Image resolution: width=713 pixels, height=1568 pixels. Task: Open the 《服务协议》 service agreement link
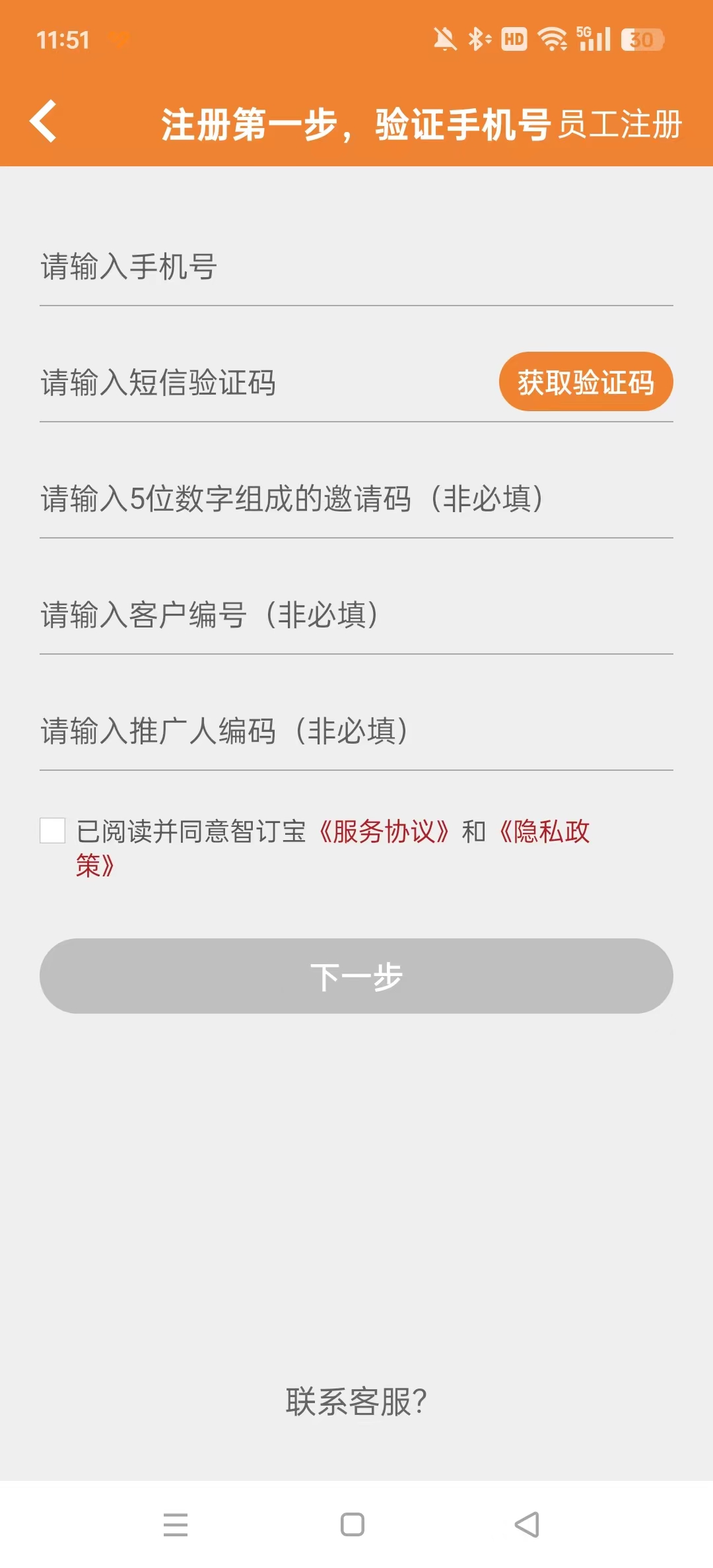[x=384, y=832]
